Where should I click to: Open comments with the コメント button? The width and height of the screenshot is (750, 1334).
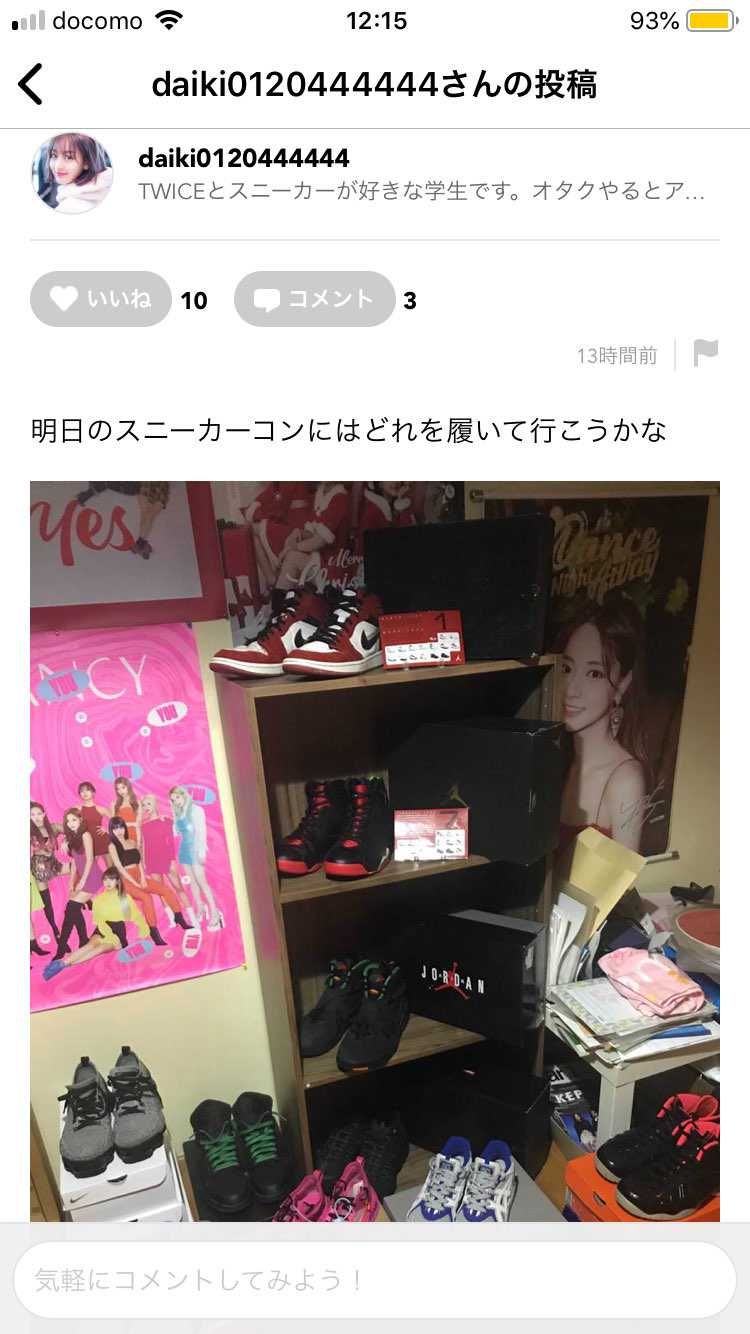(x=315, y=299)
